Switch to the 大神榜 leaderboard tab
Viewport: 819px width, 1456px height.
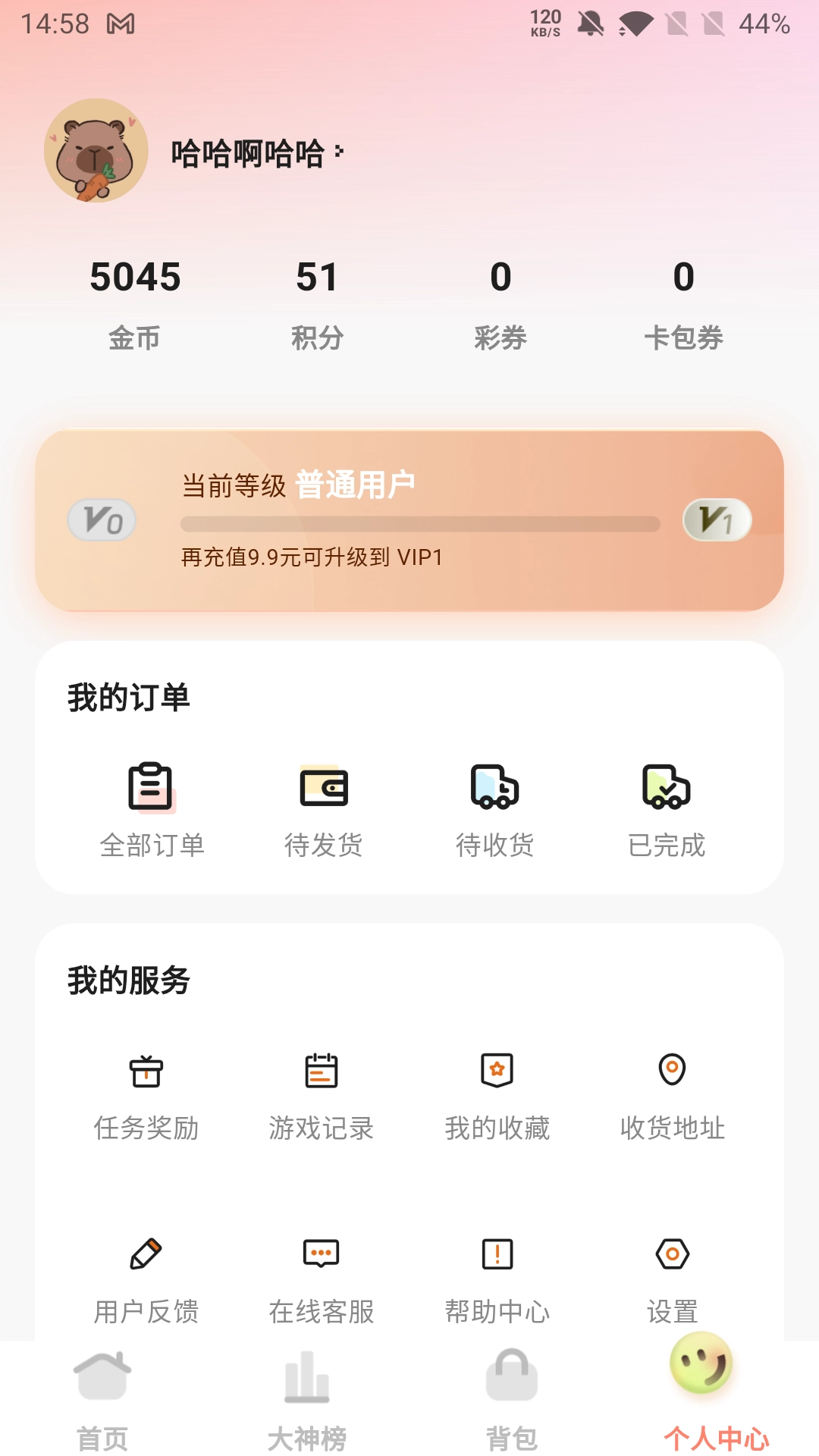point(307,1399)
